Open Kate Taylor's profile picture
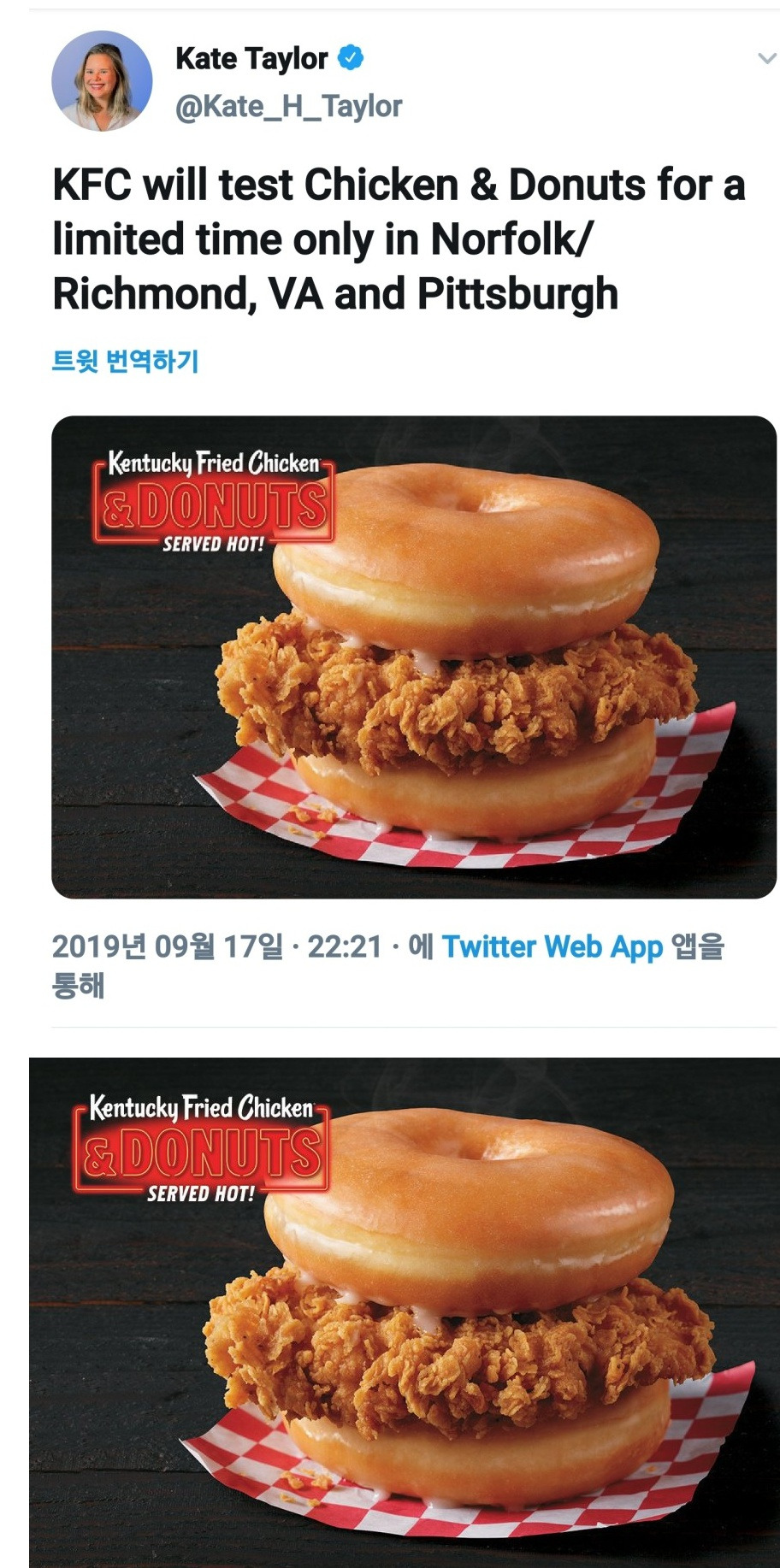This screenshot has width=780, height=1568. [x=103, y=81]
